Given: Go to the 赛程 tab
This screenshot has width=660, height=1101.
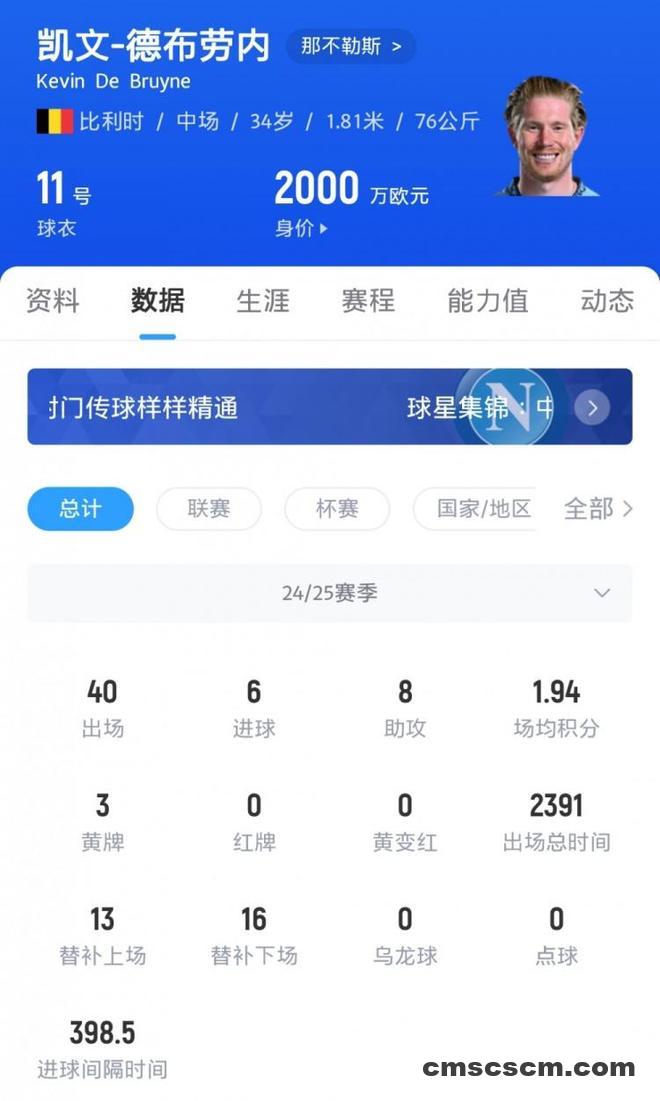Looking at the screenshot, I should click(x=368, y=301).
